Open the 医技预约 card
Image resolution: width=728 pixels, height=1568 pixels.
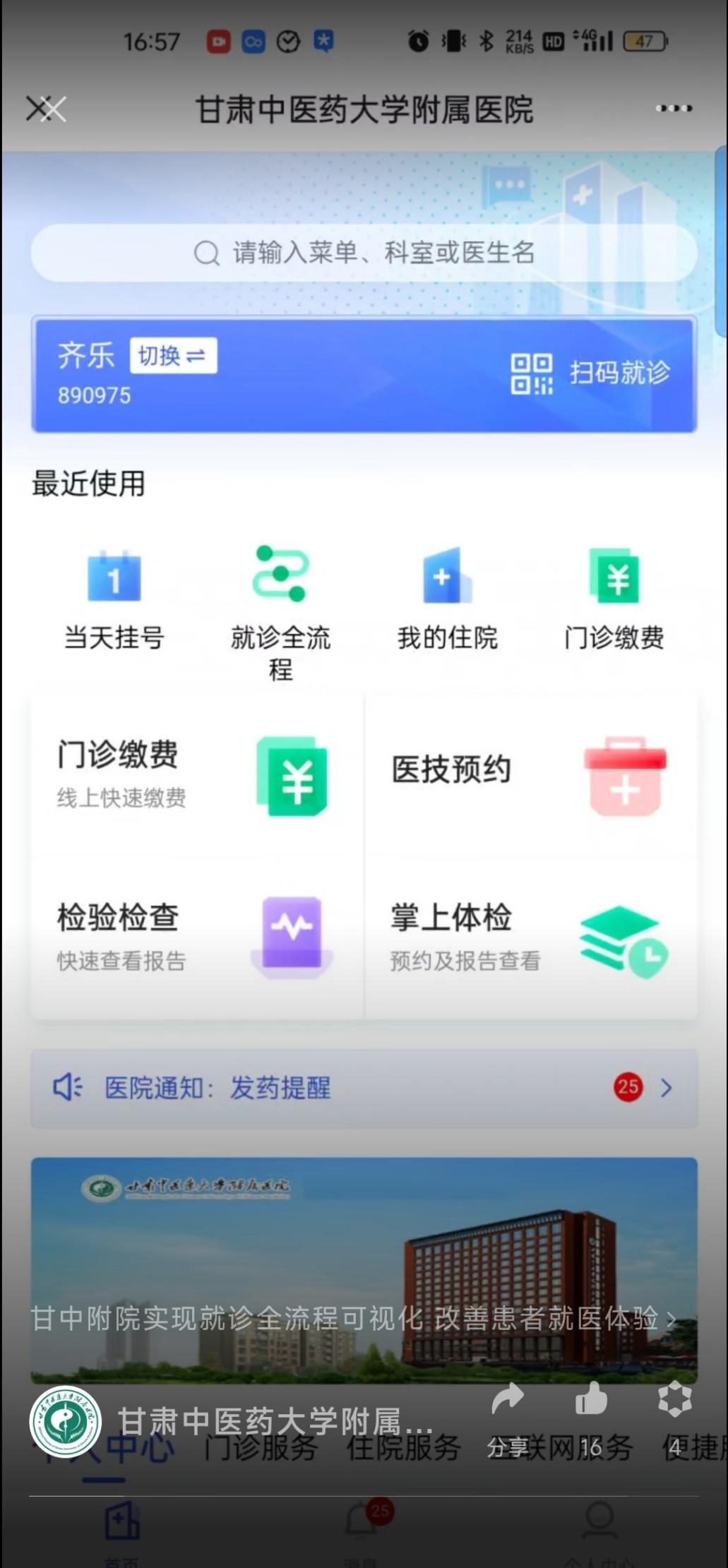[530, 775]
